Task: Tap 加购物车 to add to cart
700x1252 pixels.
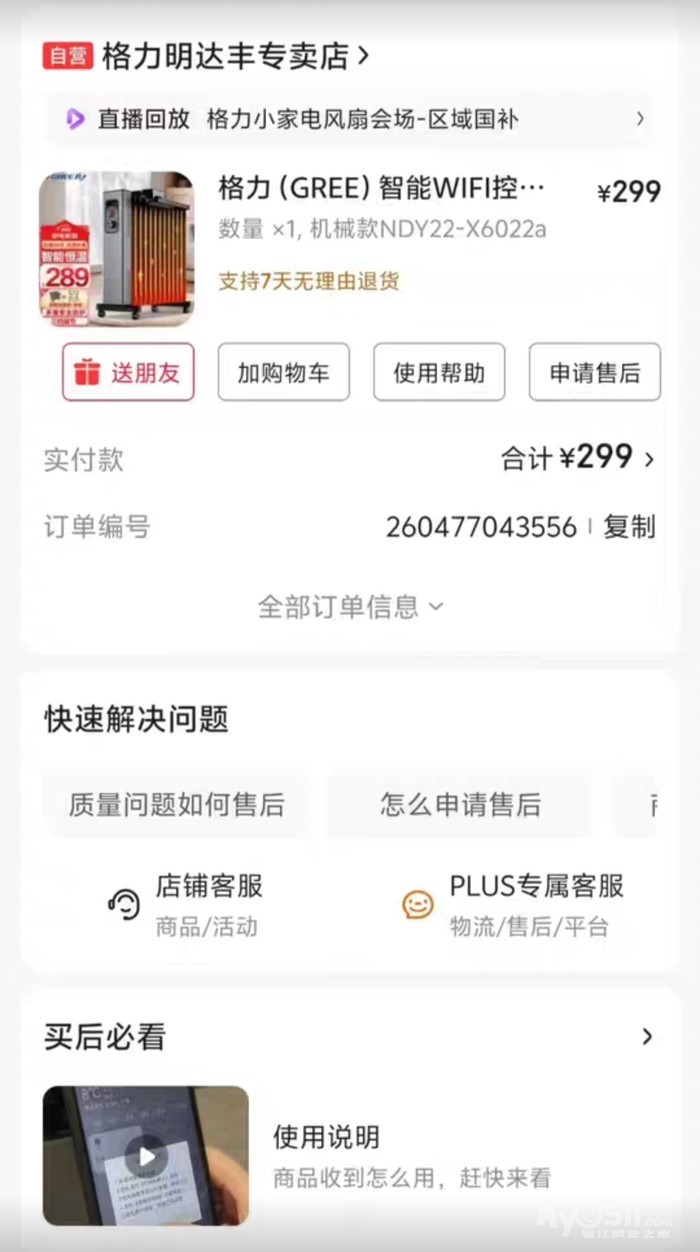Action: point(284,373)
